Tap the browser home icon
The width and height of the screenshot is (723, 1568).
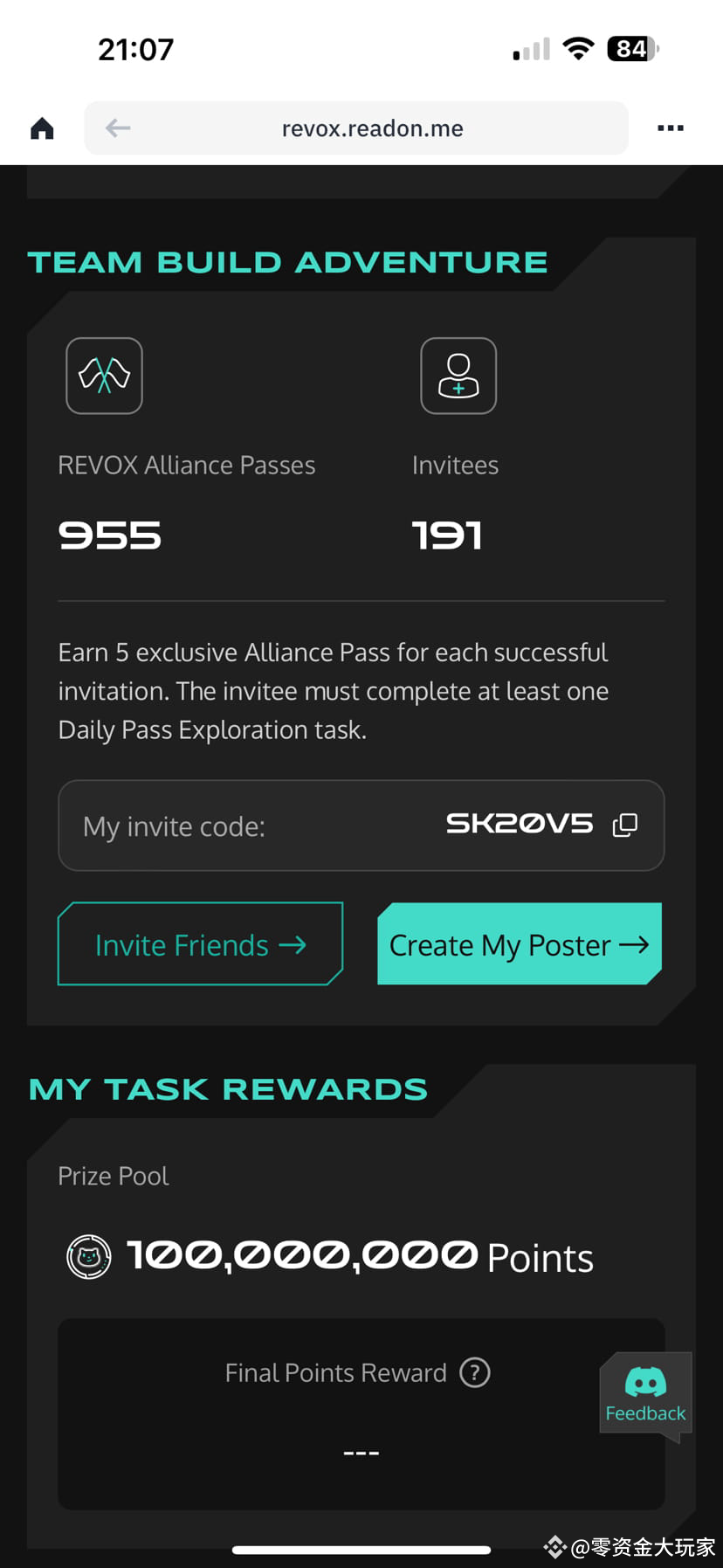(40, 128)
